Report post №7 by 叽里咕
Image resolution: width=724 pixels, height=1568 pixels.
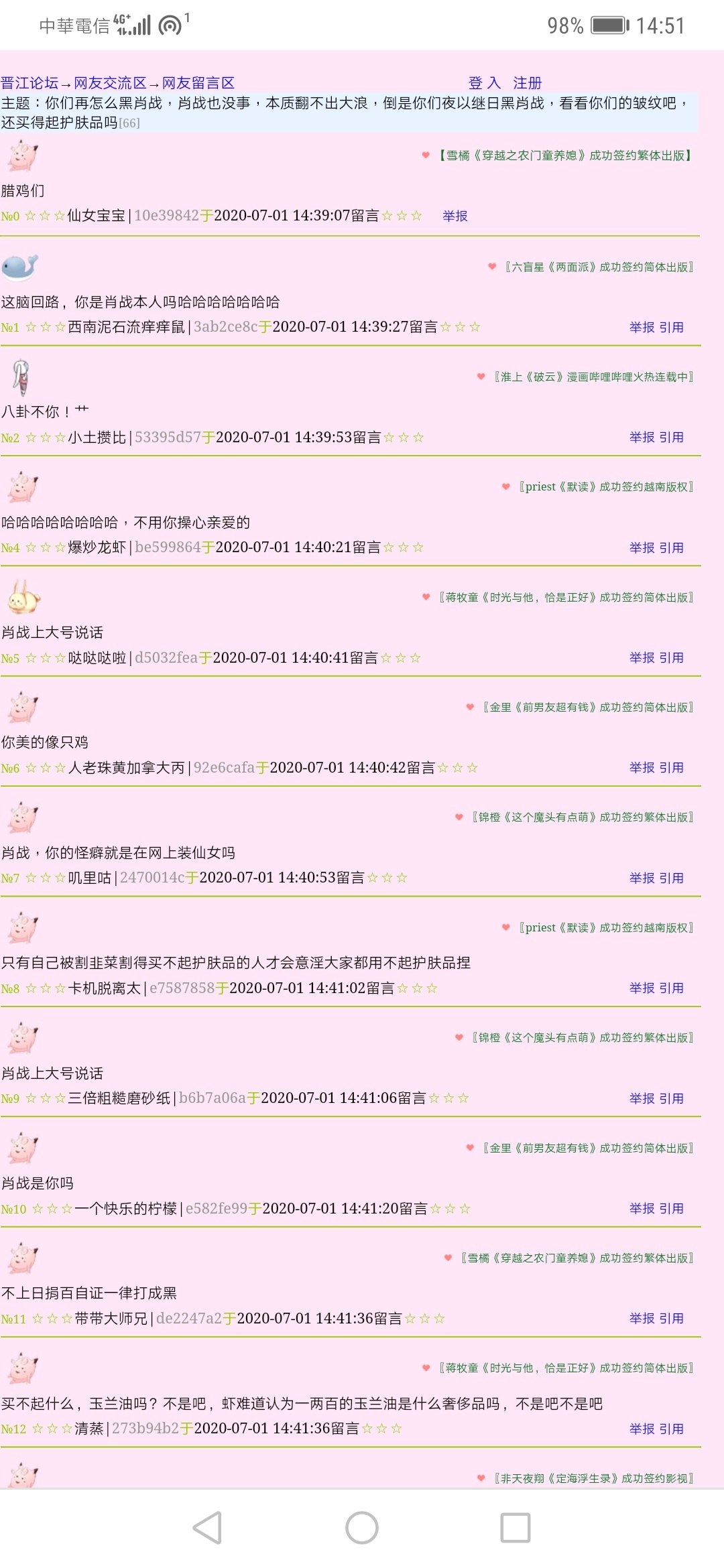pos(642,878)
